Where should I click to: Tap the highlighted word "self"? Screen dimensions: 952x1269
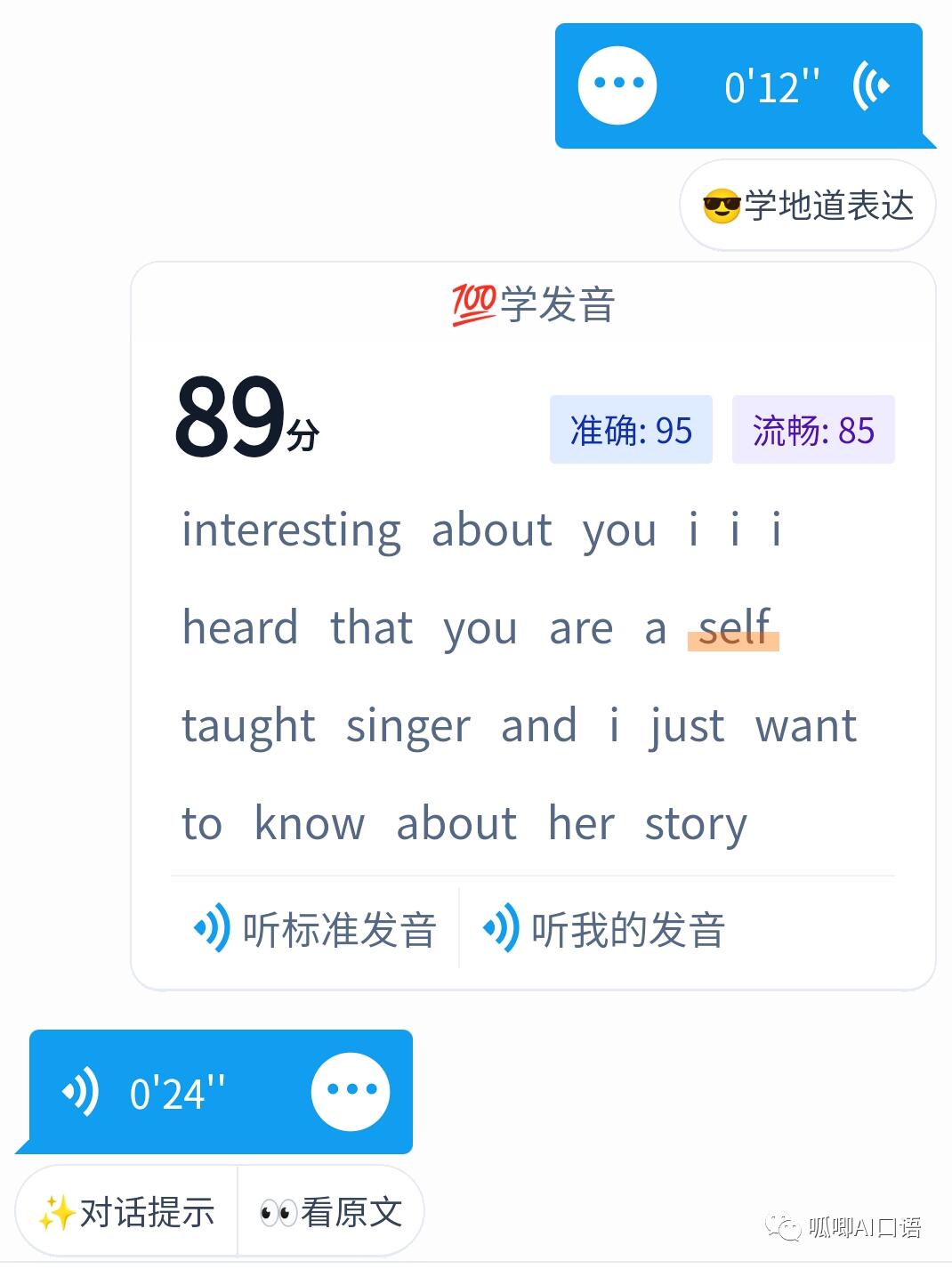(x=733, y=628)
